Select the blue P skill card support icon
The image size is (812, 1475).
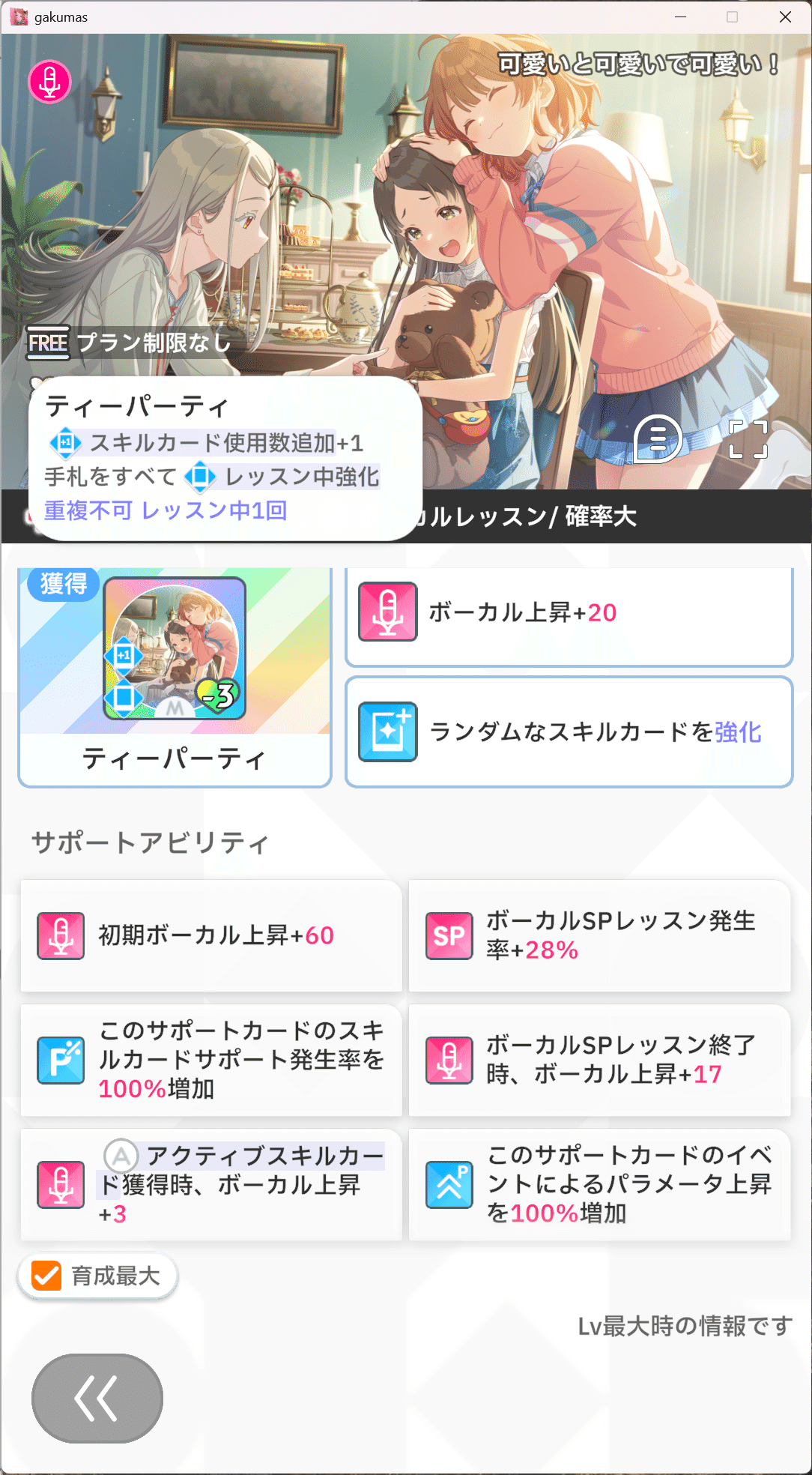[x=60, y=1061]
